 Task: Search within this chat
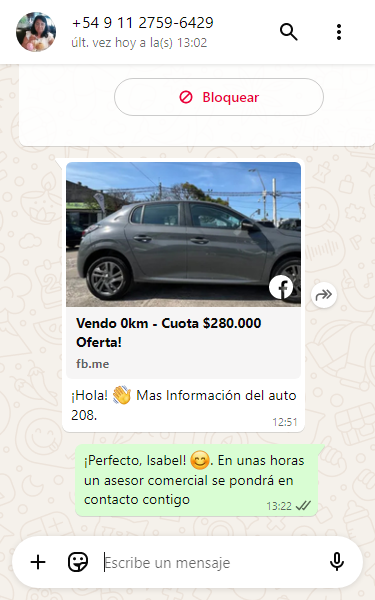coord(289,32)
